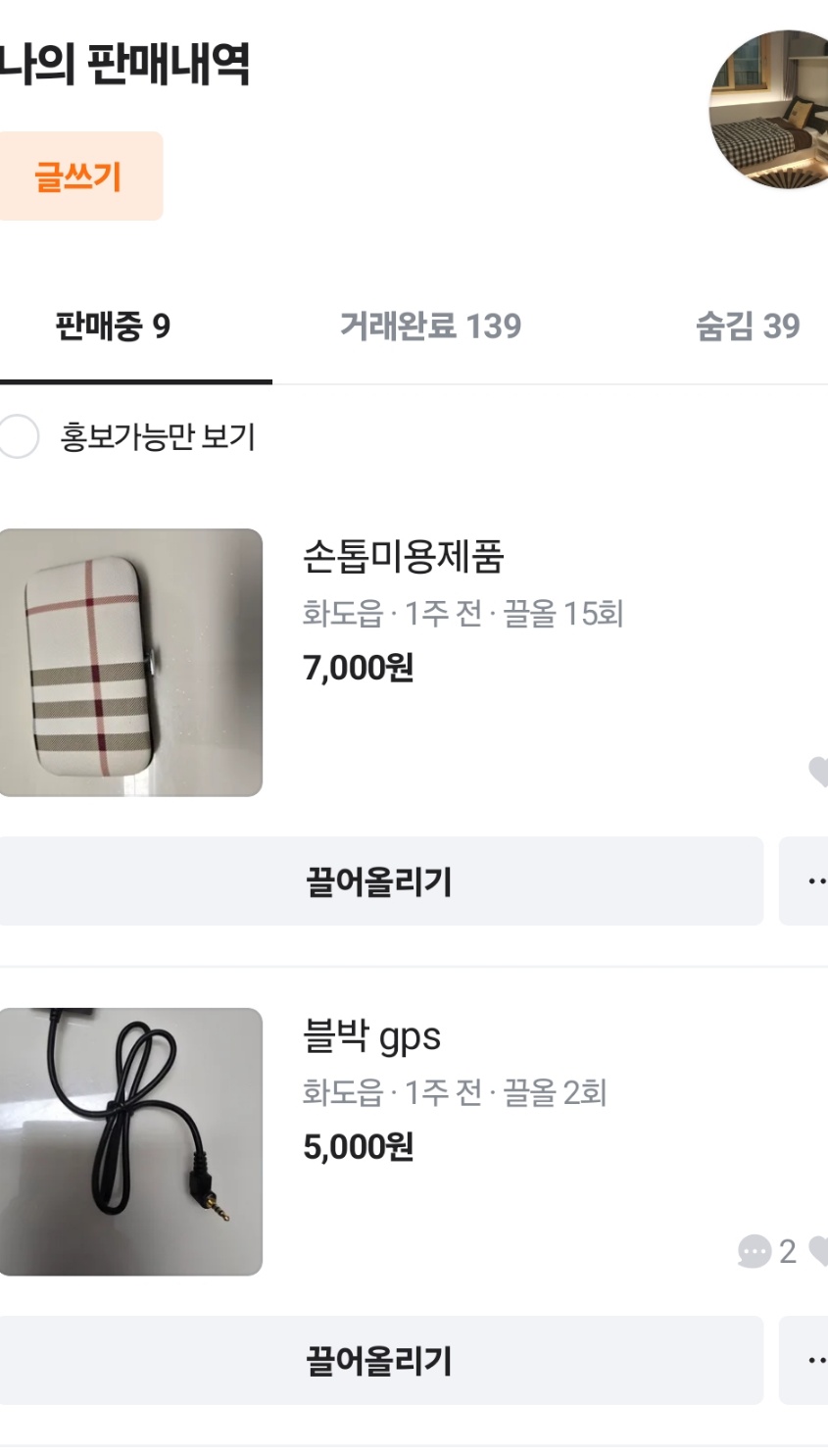This screenshot has height=1456, width=828.
Task: Tap the 글쓰기 write button
Action: point(78,176)
